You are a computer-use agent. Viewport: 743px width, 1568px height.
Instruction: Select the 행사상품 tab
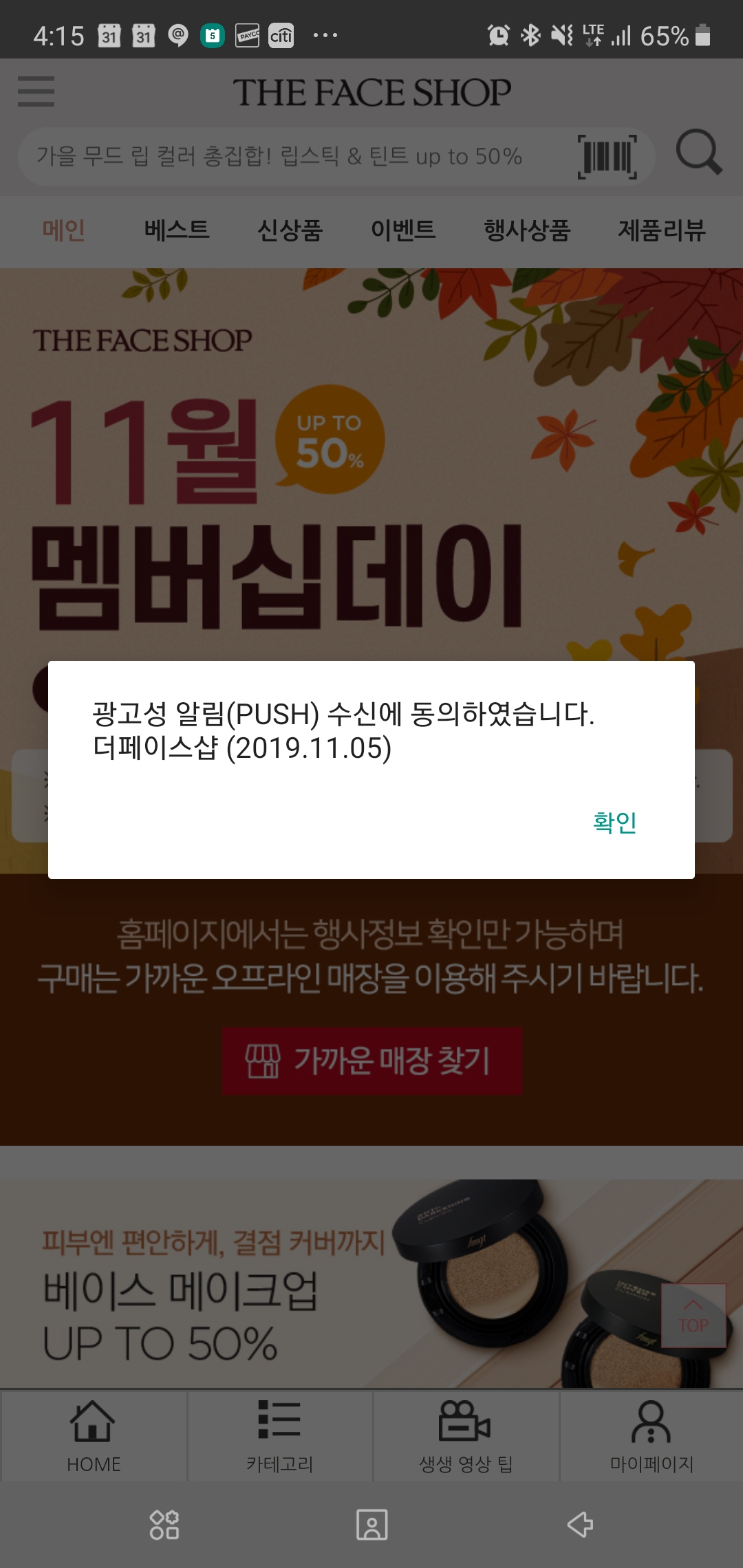[527, 230]
